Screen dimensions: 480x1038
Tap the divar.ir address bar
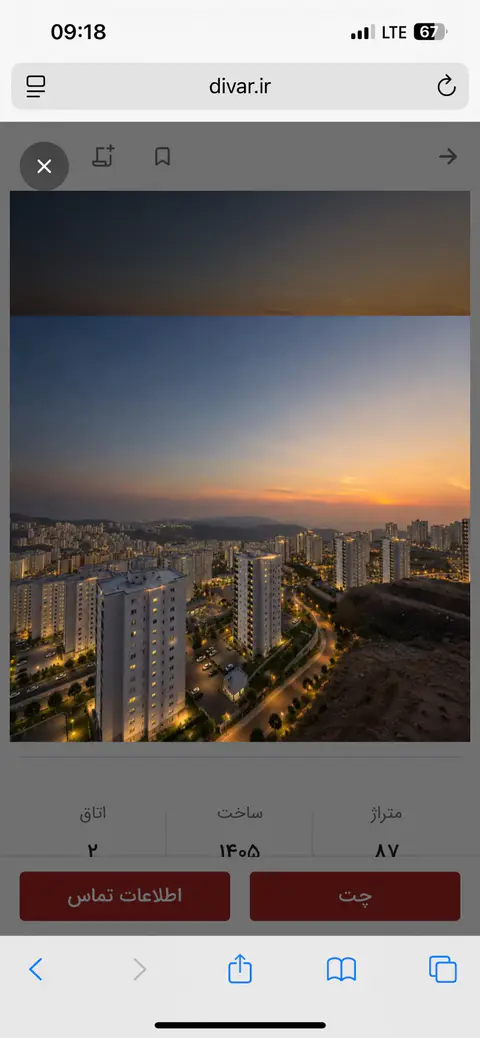coord(240,86)
